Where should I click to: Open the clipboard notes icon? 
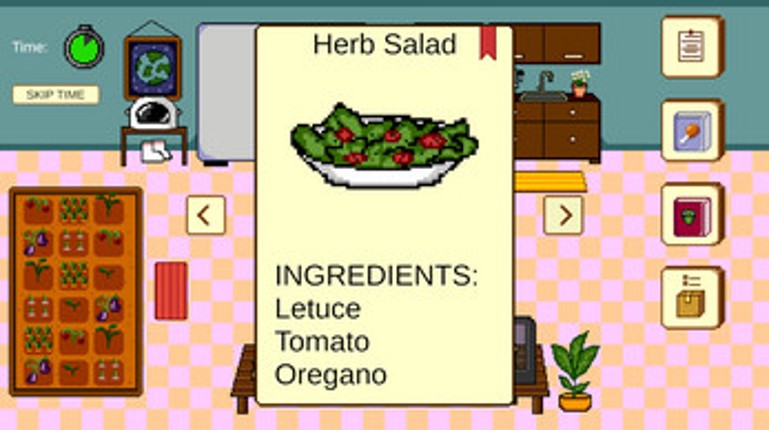point(692,46)
